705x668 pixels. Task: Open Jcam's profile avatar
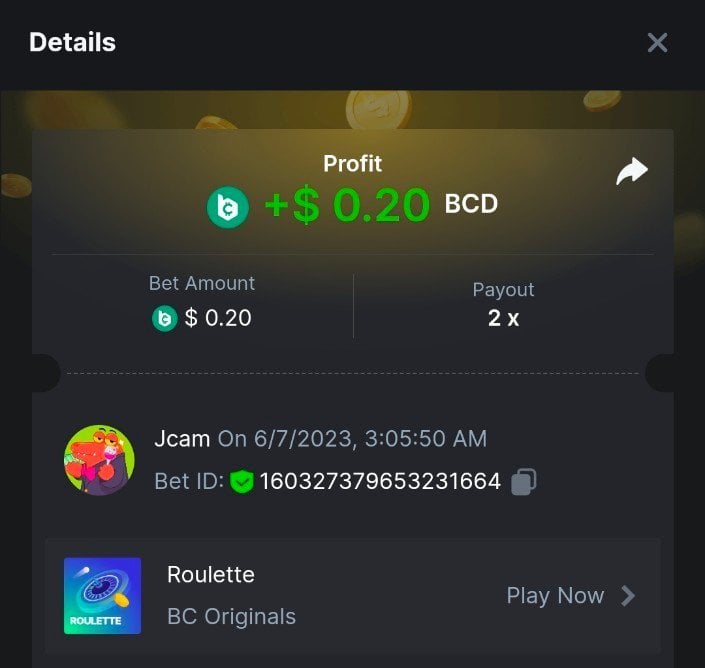click(x=99, y=459)
